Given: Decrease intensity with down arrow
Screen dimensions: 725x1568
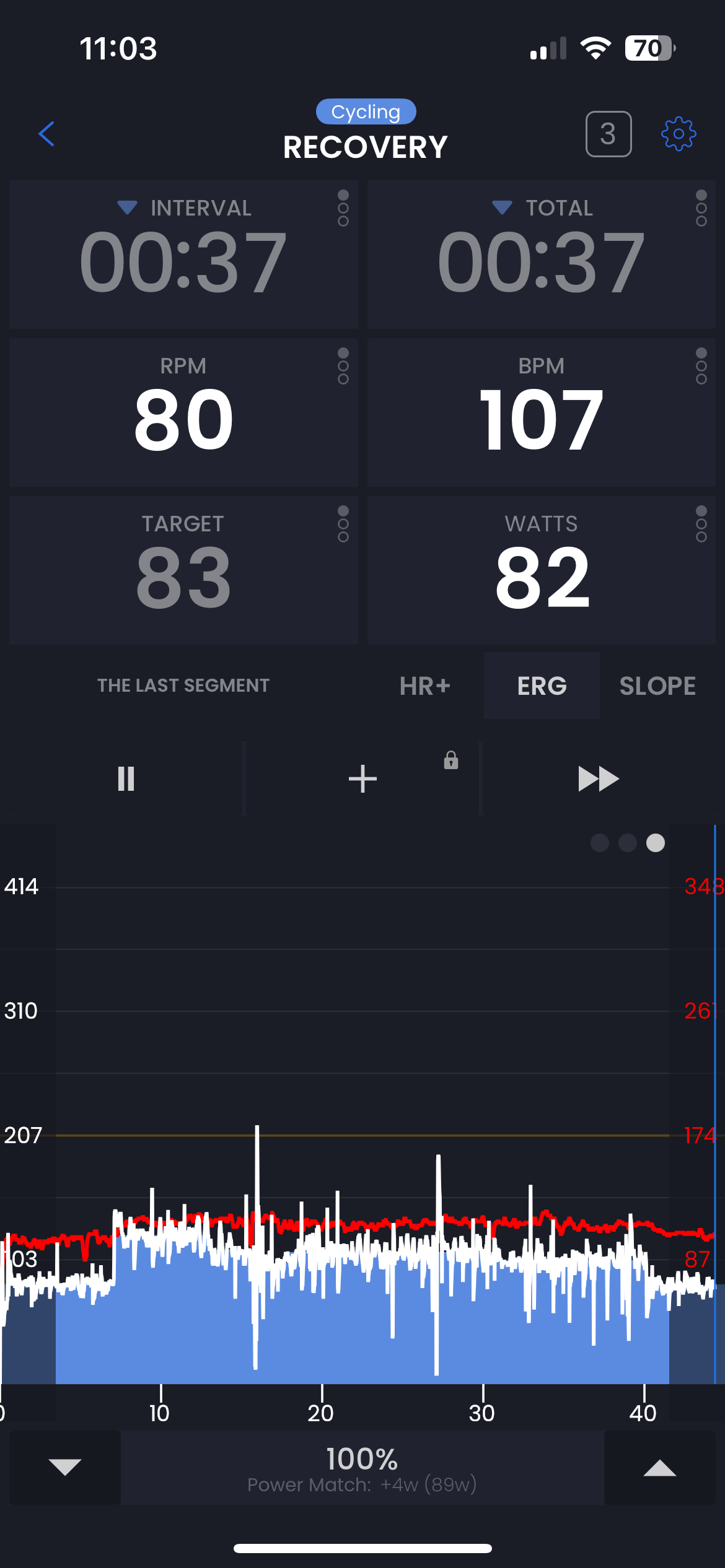Looking at the screenshot, I should [64, 1467].
